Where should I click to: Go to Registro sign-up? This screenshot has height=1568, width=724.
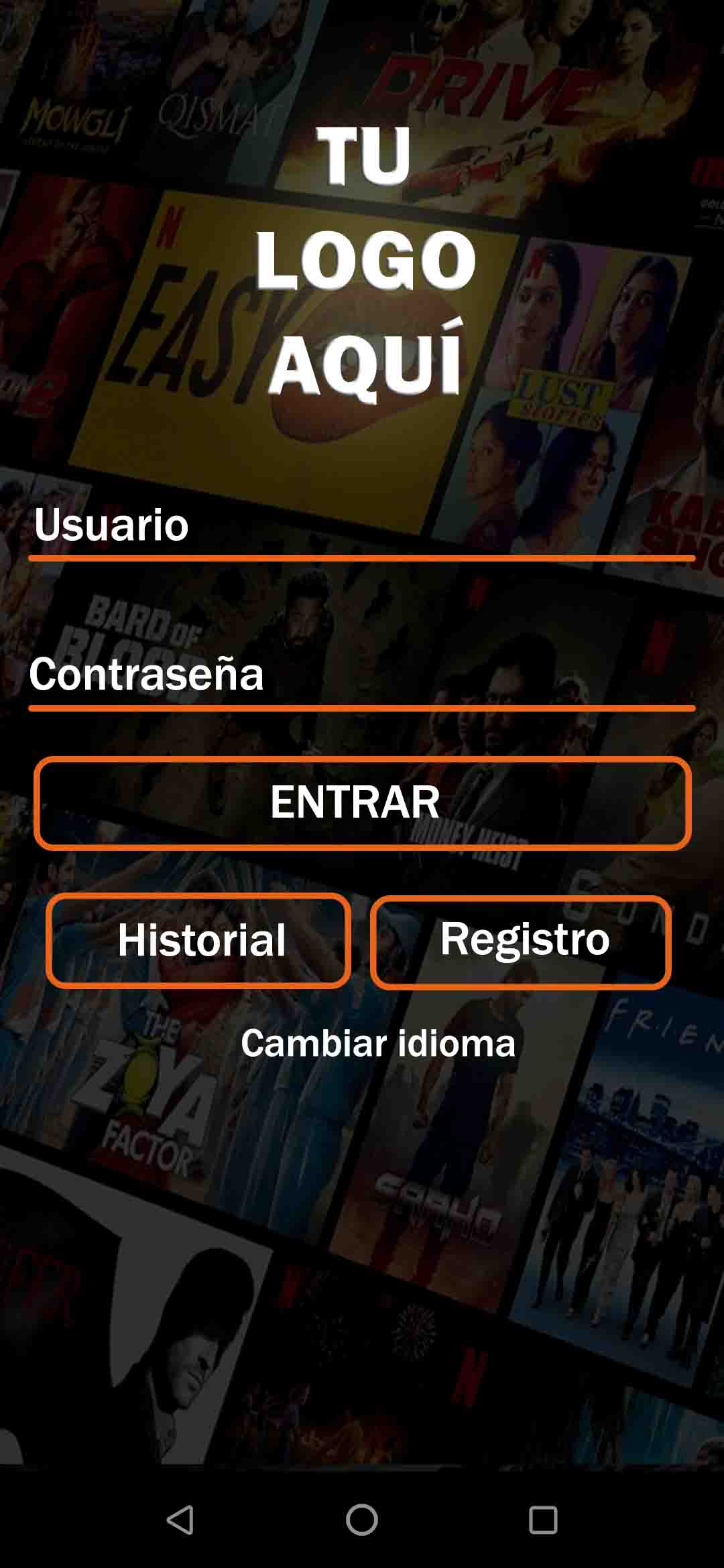coord(521,941)
